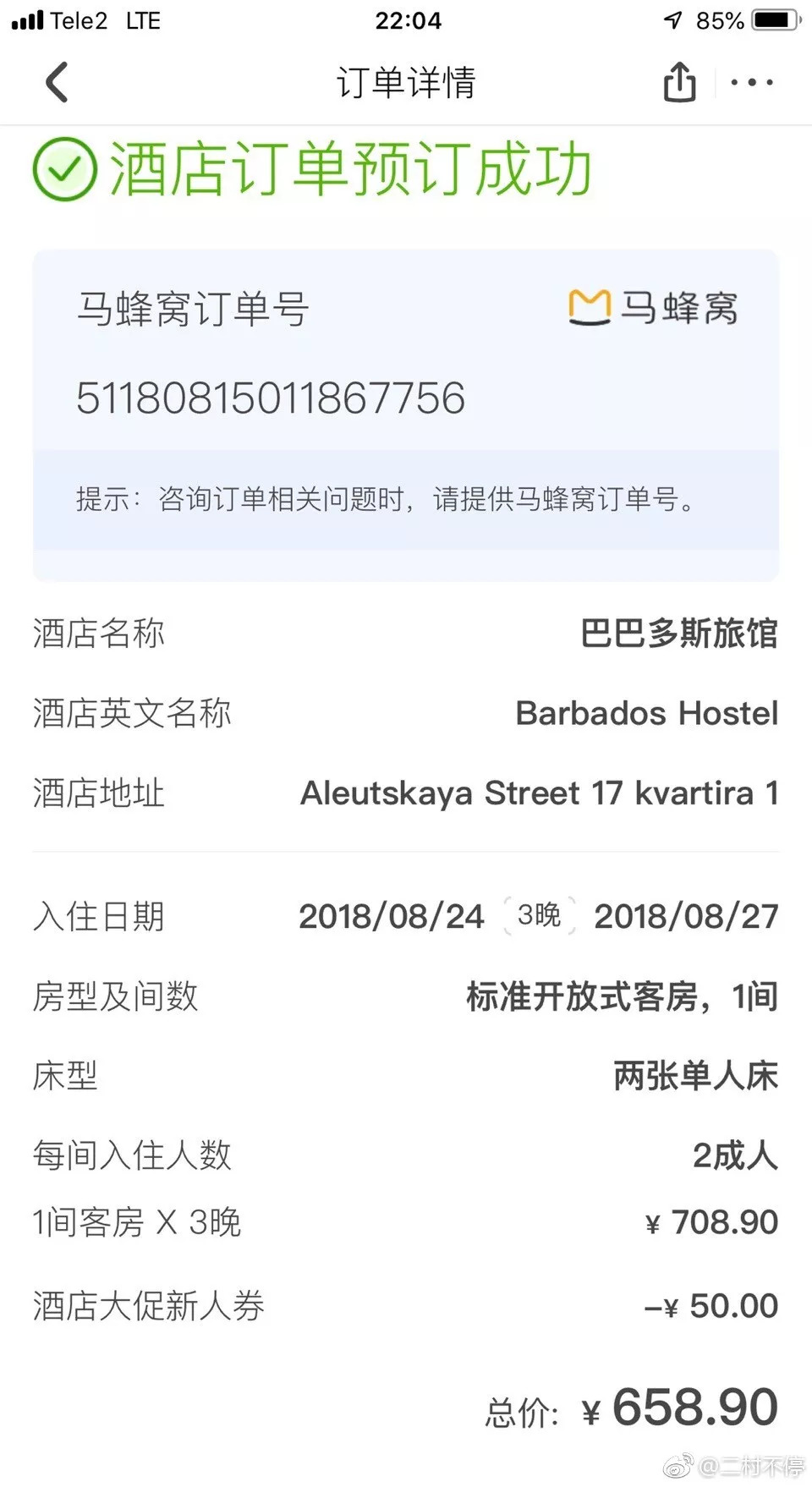Screen dimensions: 812x1487
Task: Tap the battery icon showing 85%
Action: [775, 20]
